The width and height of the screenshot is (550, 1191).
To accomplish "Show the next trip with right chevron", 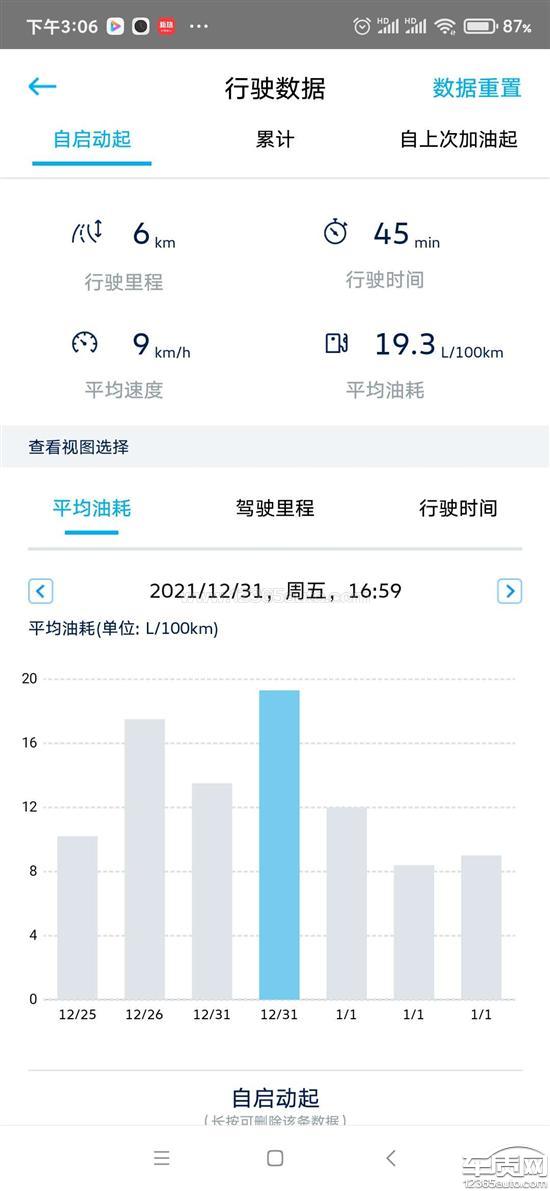I will (x=510, y=591).
